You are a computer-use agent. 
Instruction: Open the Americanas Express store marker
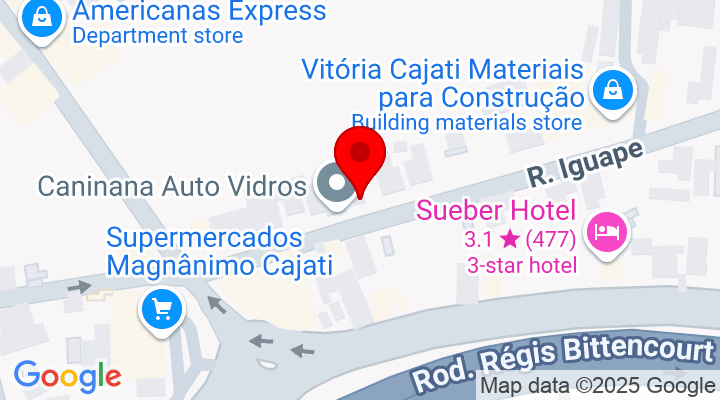[42, 19]
